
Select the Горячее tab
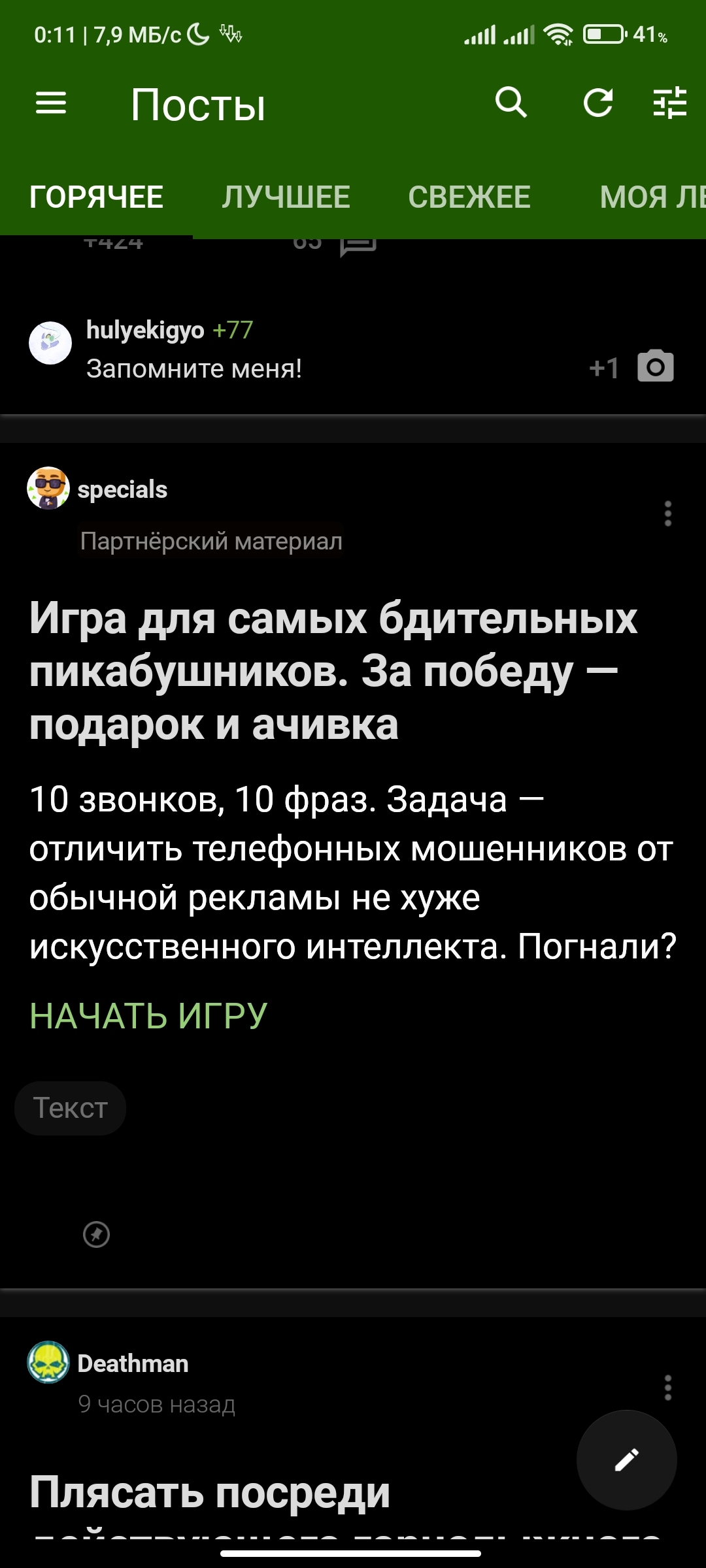click(x=96, y=197)
